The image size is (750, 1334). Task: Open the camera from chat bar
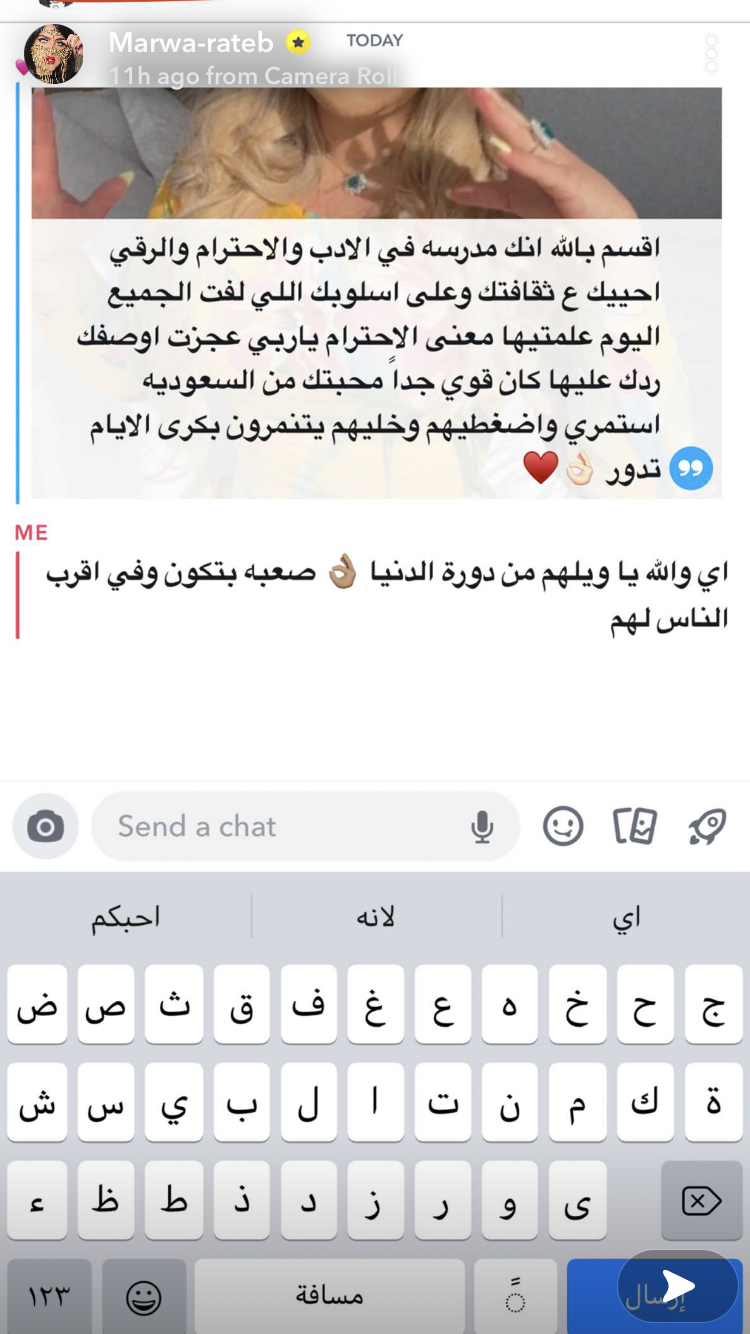point(45,827)
